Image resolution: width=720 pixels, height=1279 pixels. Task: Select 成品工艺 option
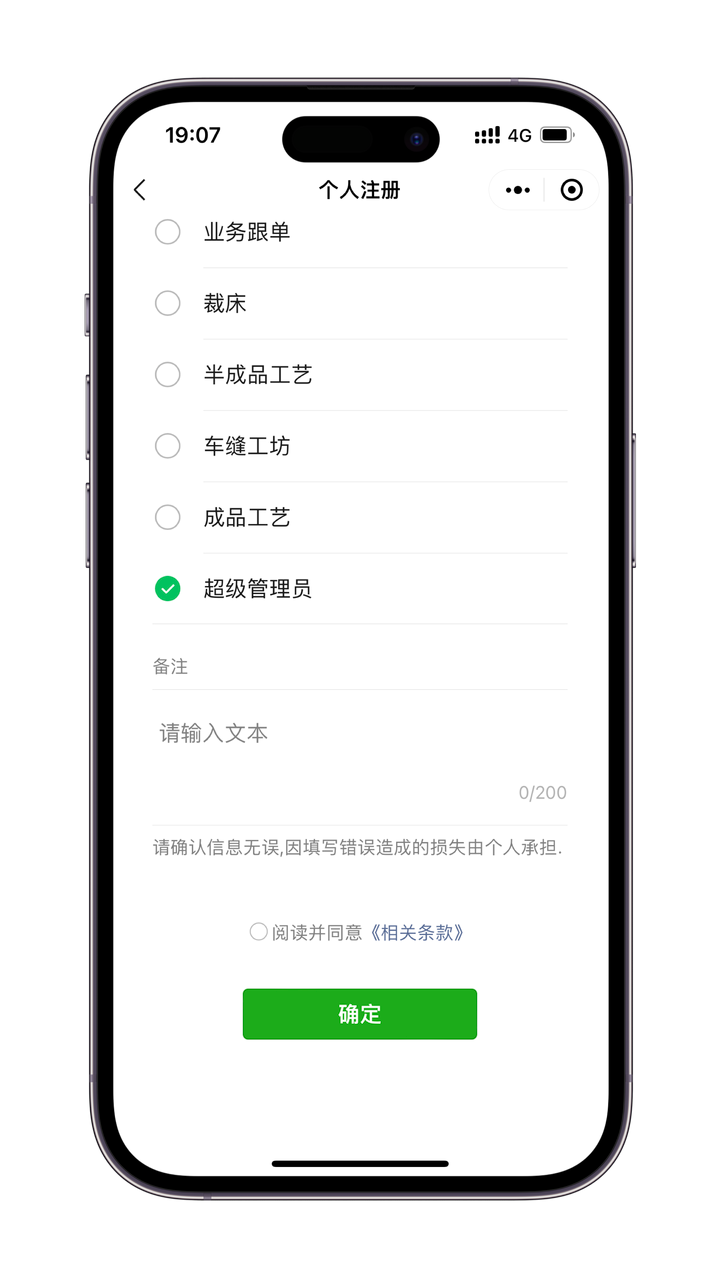click(x=168, y=517)
